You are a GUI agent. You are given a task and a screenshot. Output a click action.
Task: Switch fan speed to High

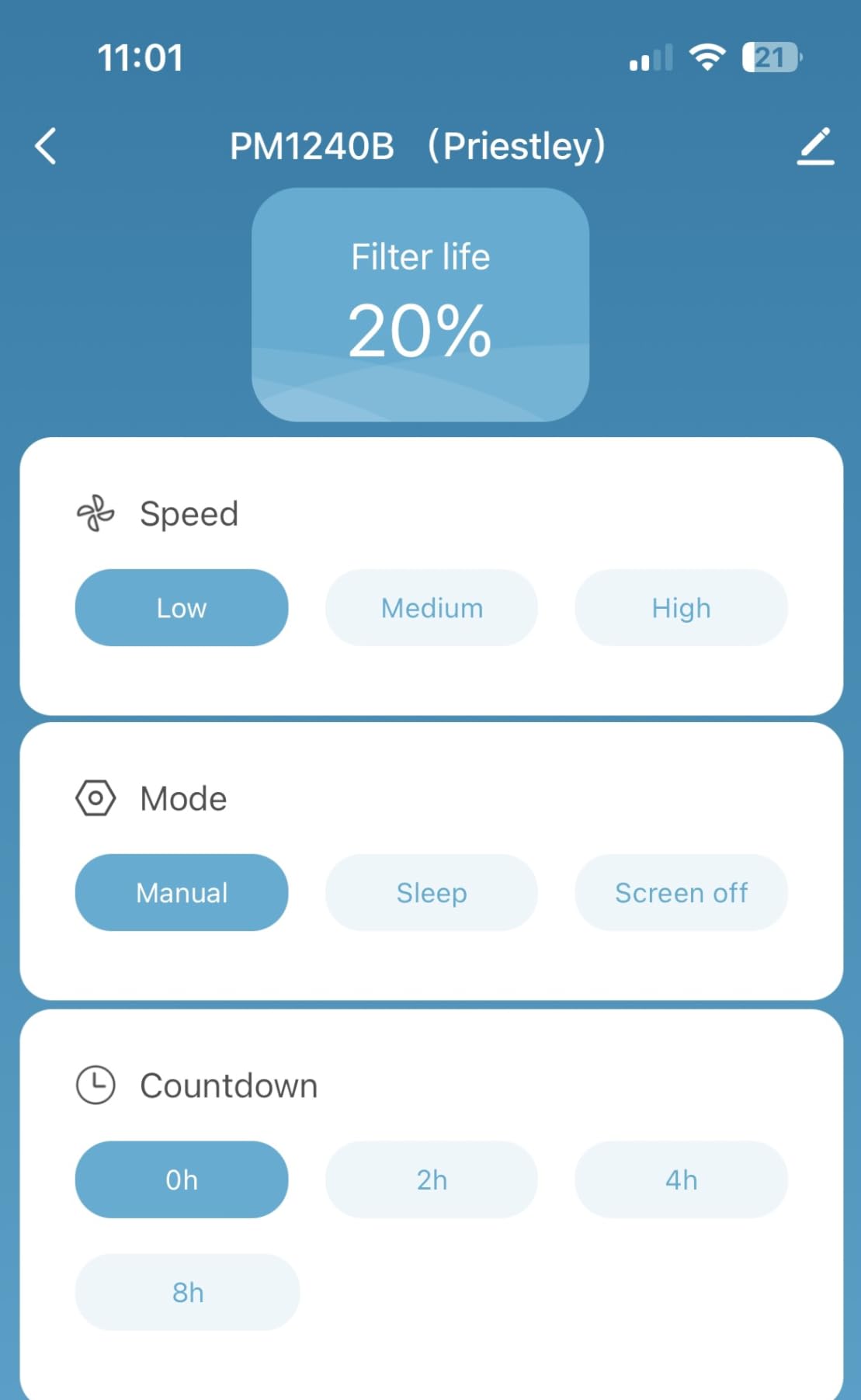[681, 608]
